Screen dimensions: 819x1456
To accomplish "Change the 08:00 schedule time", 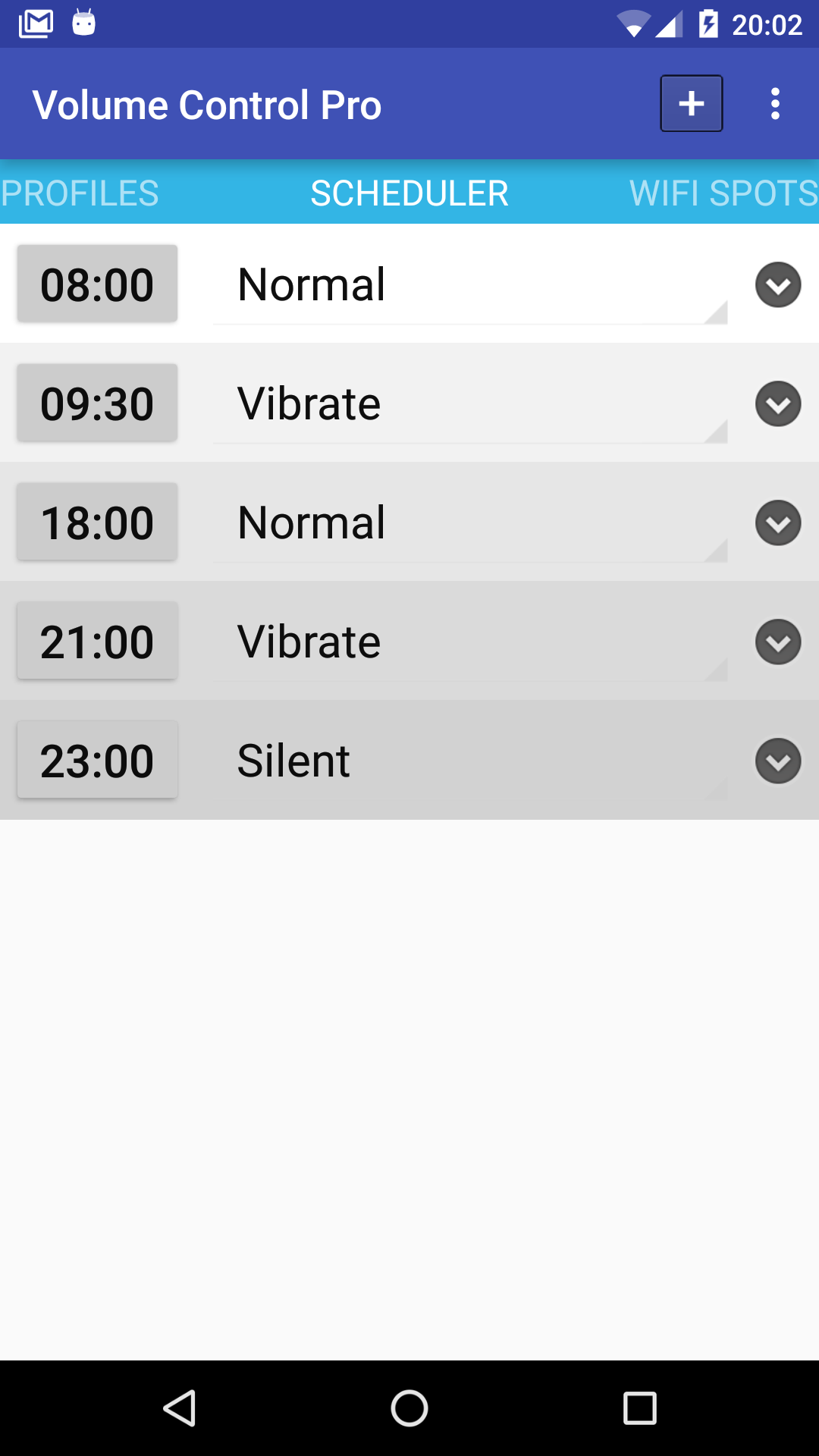I will (97, 284).
